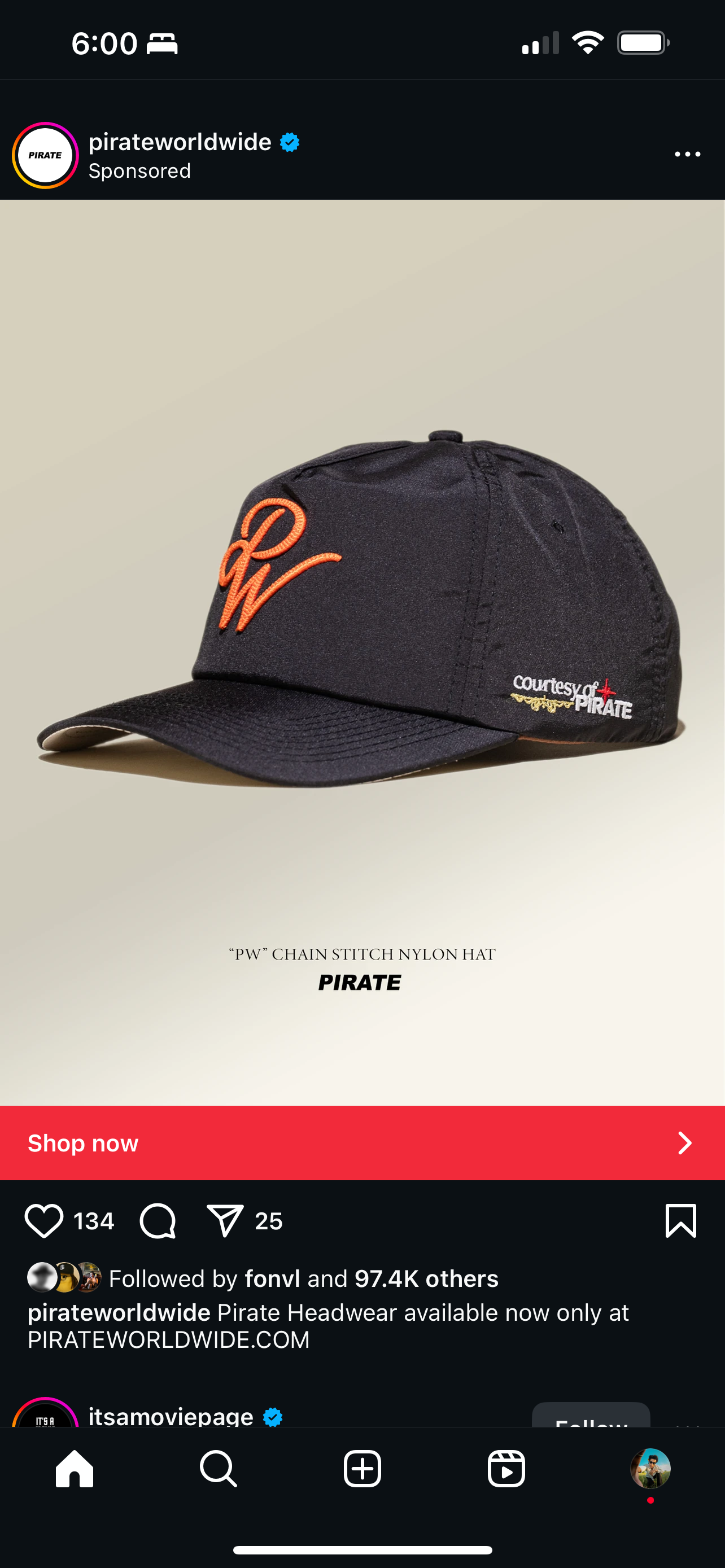The height and width of the screenshot is (1568, 725).
Task: Like the pirateworldwide post
Action: (x=44, y=1220)
